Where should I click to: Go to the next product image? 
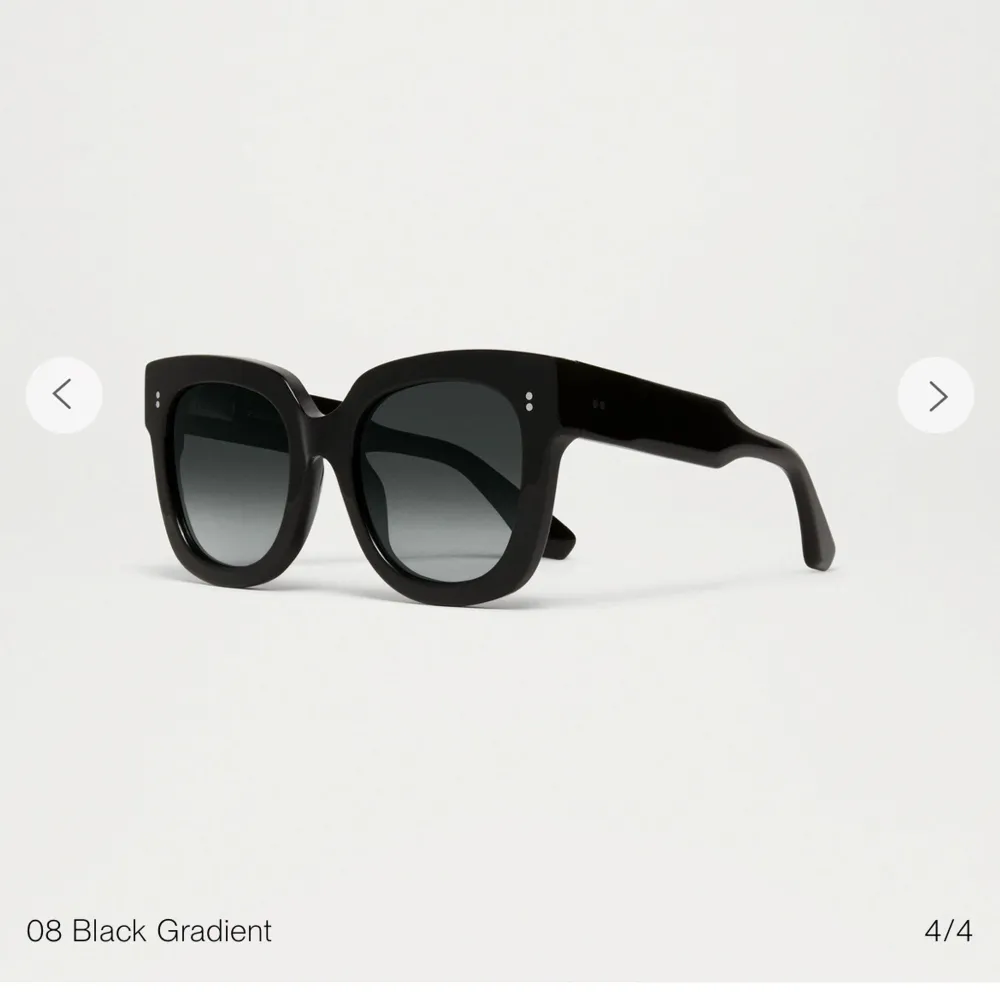(x=936, y=396)
